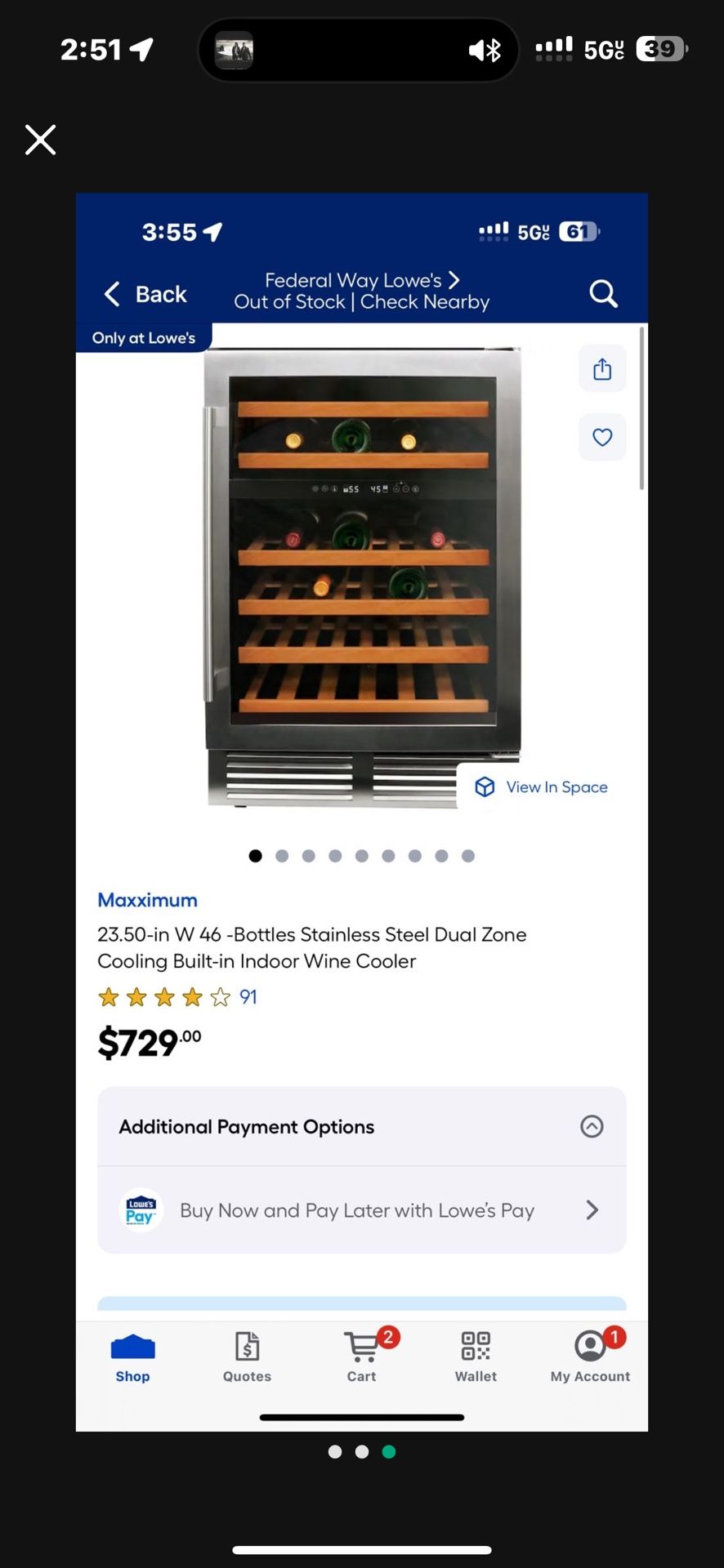Jump to the first photo indicator dot
Image resolution: width=724 pixels, height=1568 pixels.
click(x=335, y=1451)
